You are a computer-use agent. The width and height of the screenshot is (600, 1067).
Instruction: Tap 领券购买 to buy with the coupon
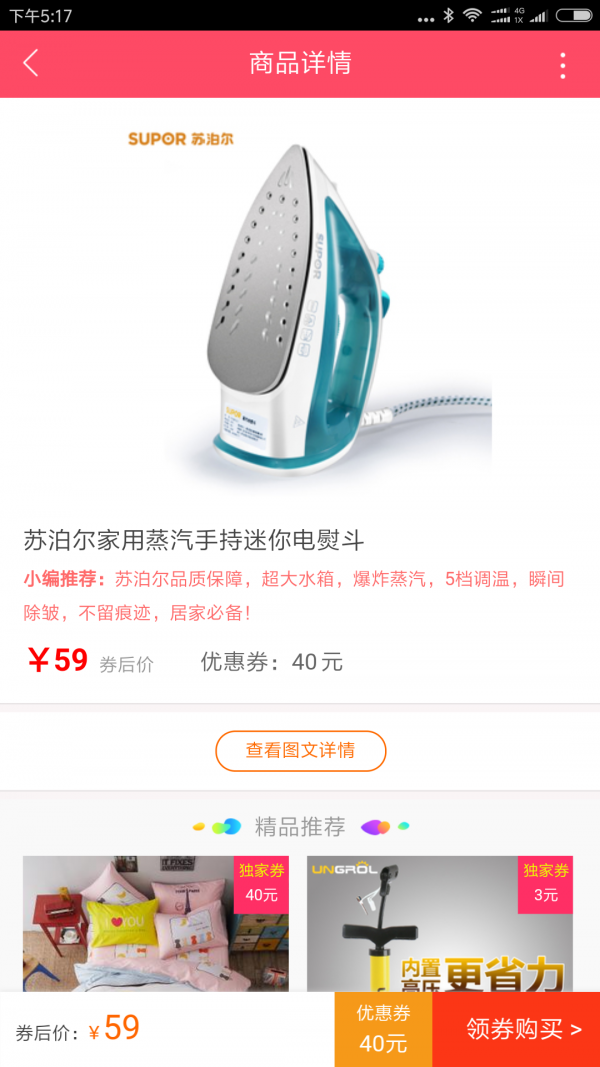516,1029
